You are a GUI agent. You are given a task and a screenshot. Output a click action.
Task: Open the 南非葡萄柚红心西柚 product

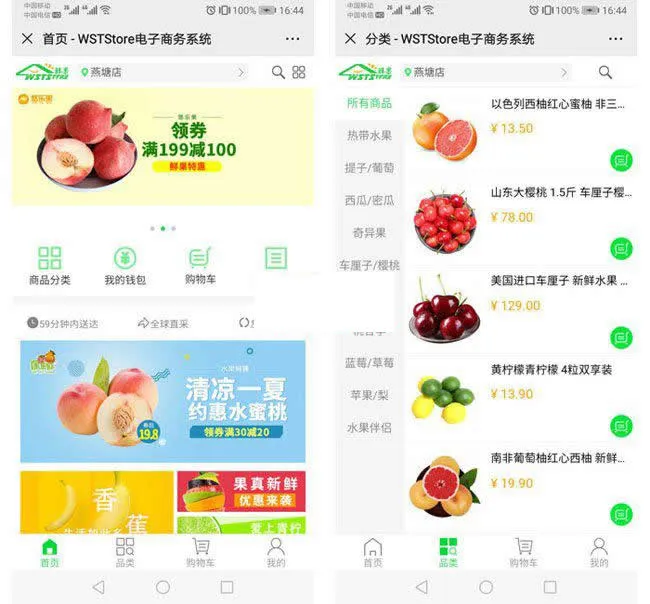pos(556,458)
